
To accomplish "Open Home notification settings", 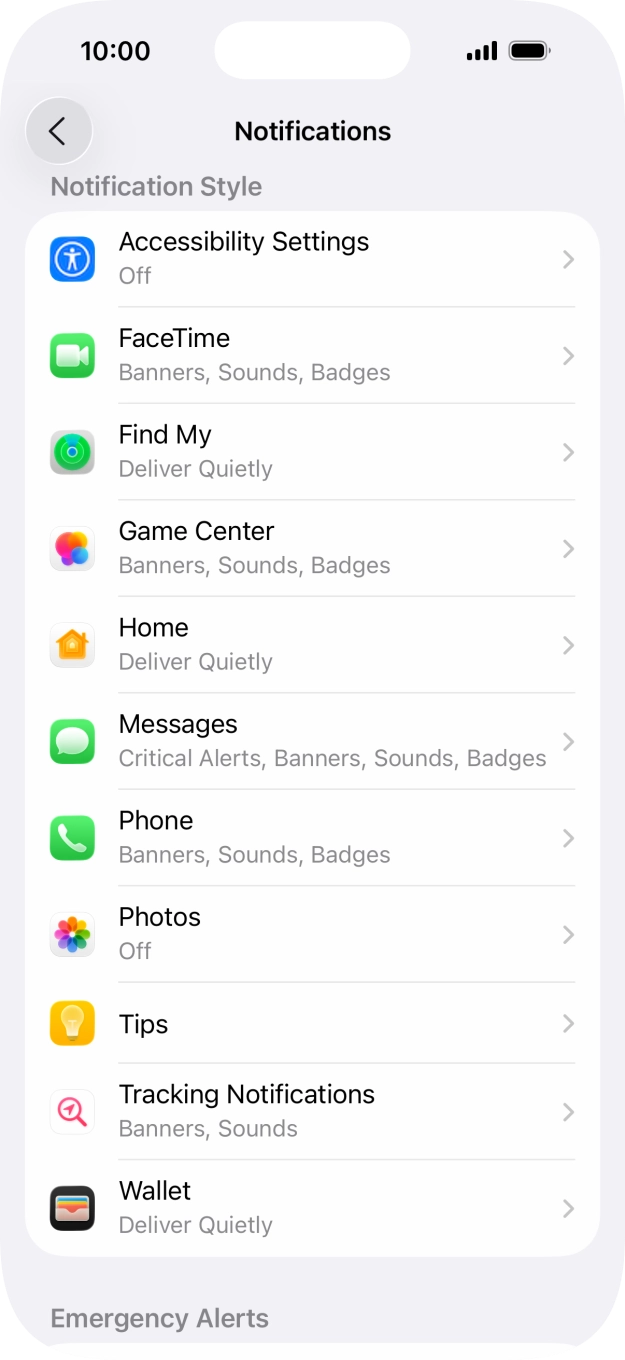I will click(312, 645).
